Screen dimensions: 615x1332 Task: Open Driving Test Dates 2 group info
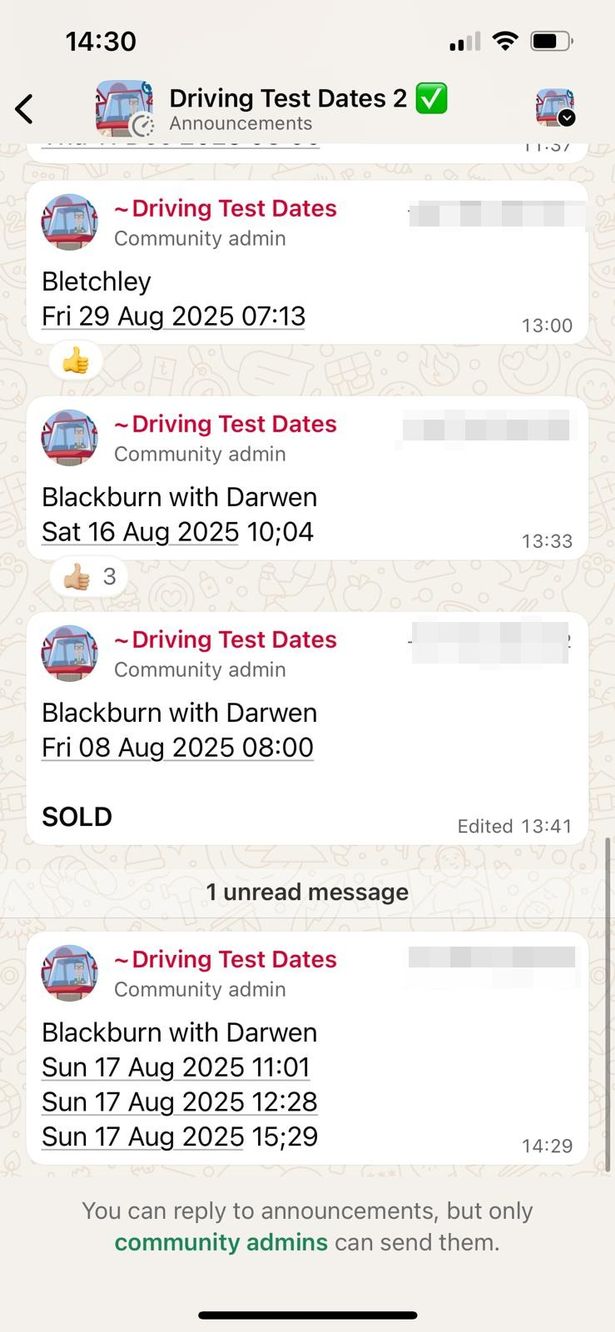pyautogui.click(x=288, y=108)
